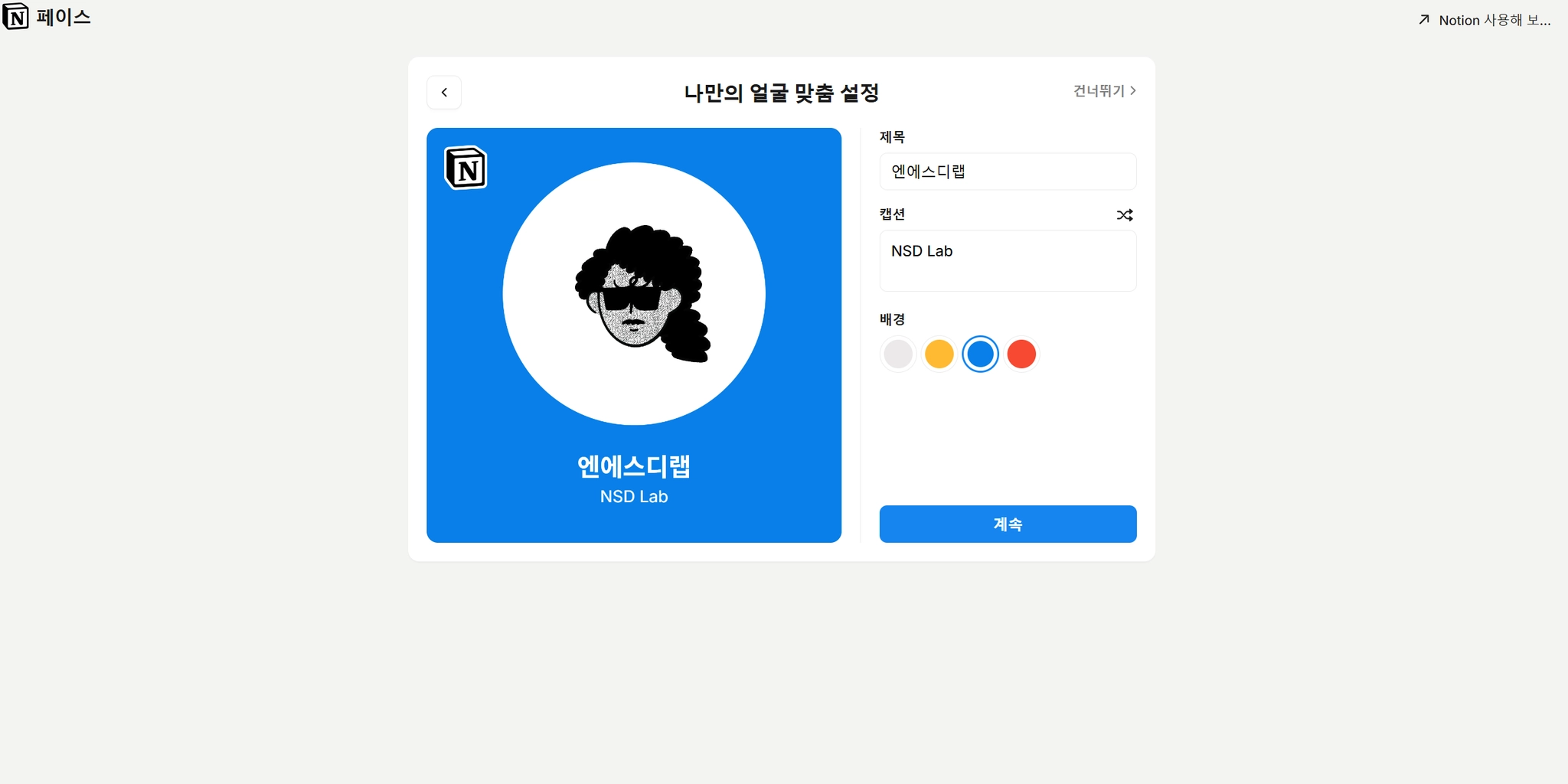The width and height of the screenshot is (1568, 784).
Task: Edit the 캡션 caption text box
Action: [1007, 261]
